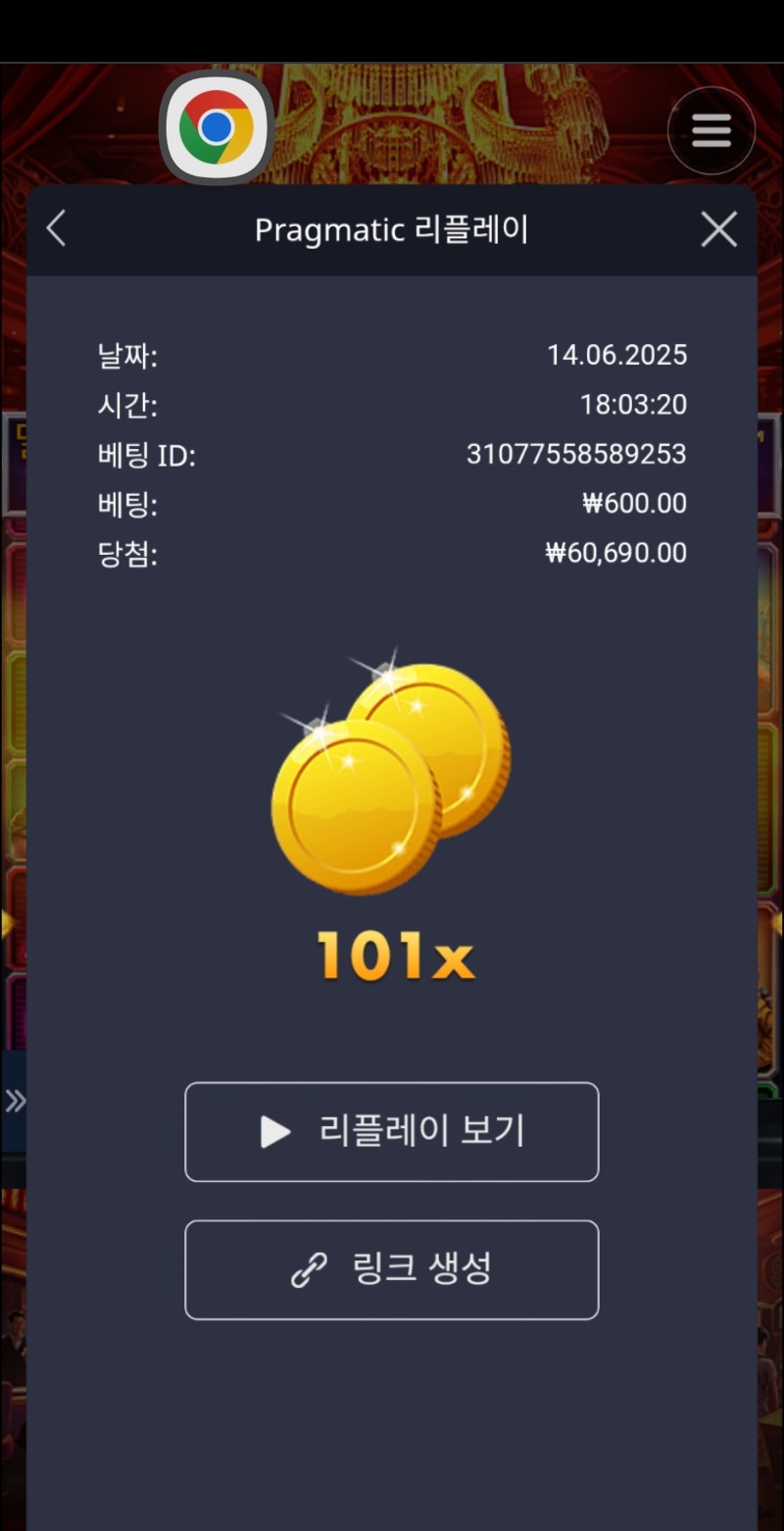Image resolution: width=784 pixels, height=1531 pixels.
Task: Open the hamburger menu
Action: point(710,130)
